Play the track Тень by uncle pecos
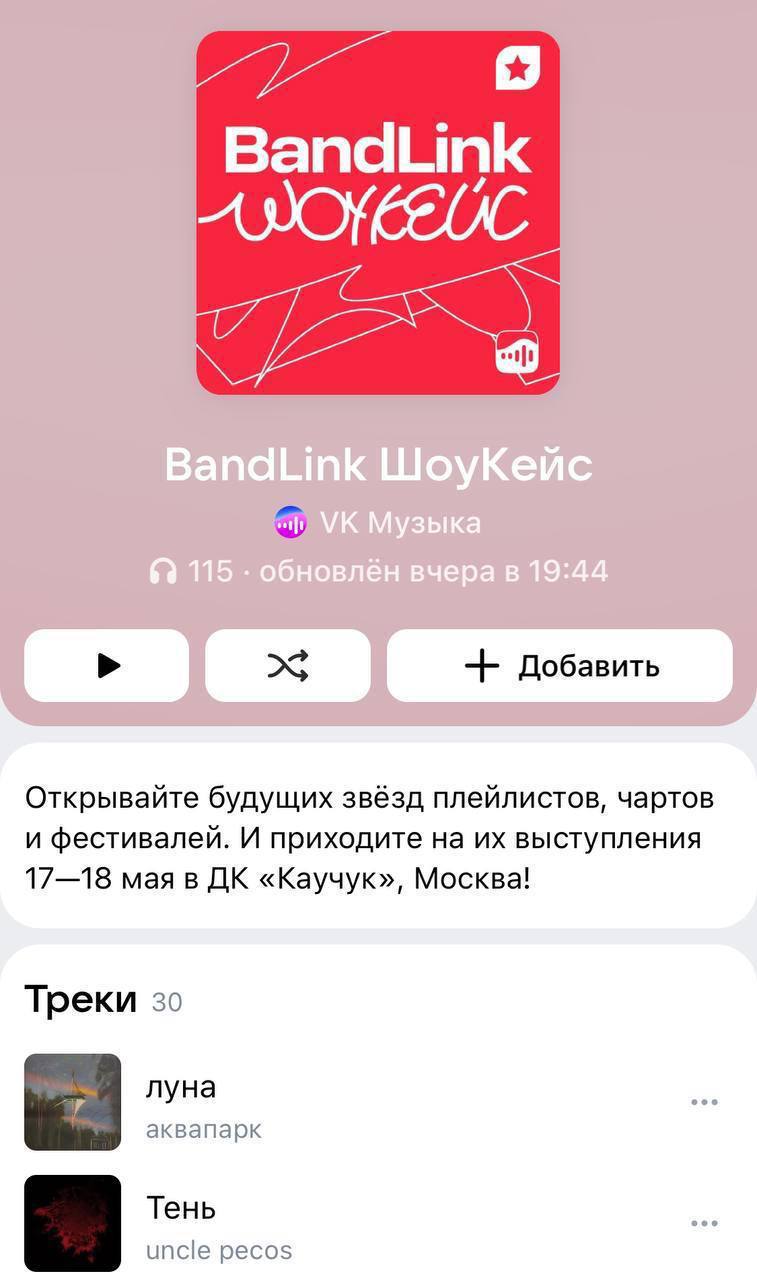 (181, 1223)
